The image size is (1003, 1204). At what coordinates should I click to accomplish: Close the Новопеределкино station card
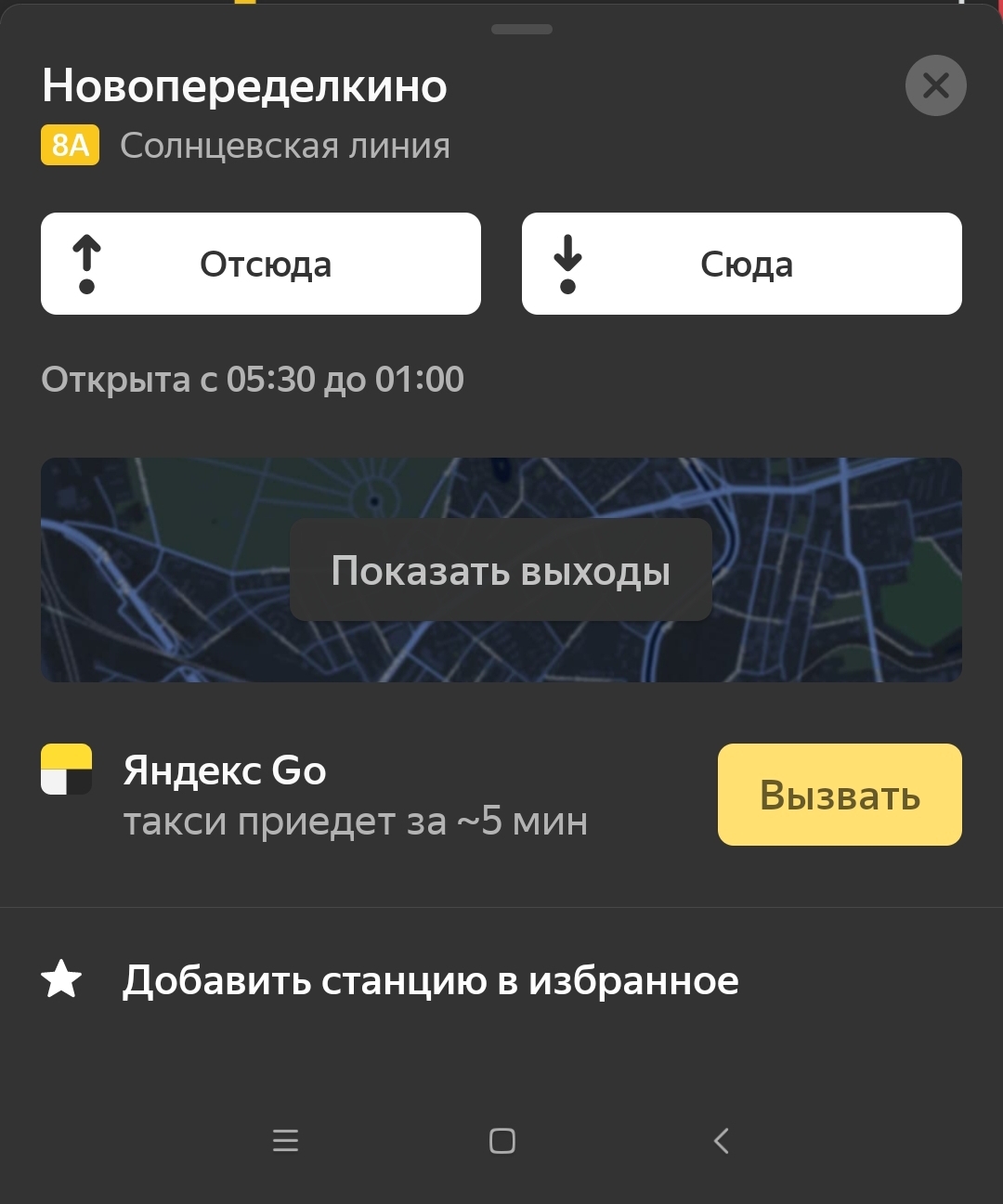(x=935, y=86)
